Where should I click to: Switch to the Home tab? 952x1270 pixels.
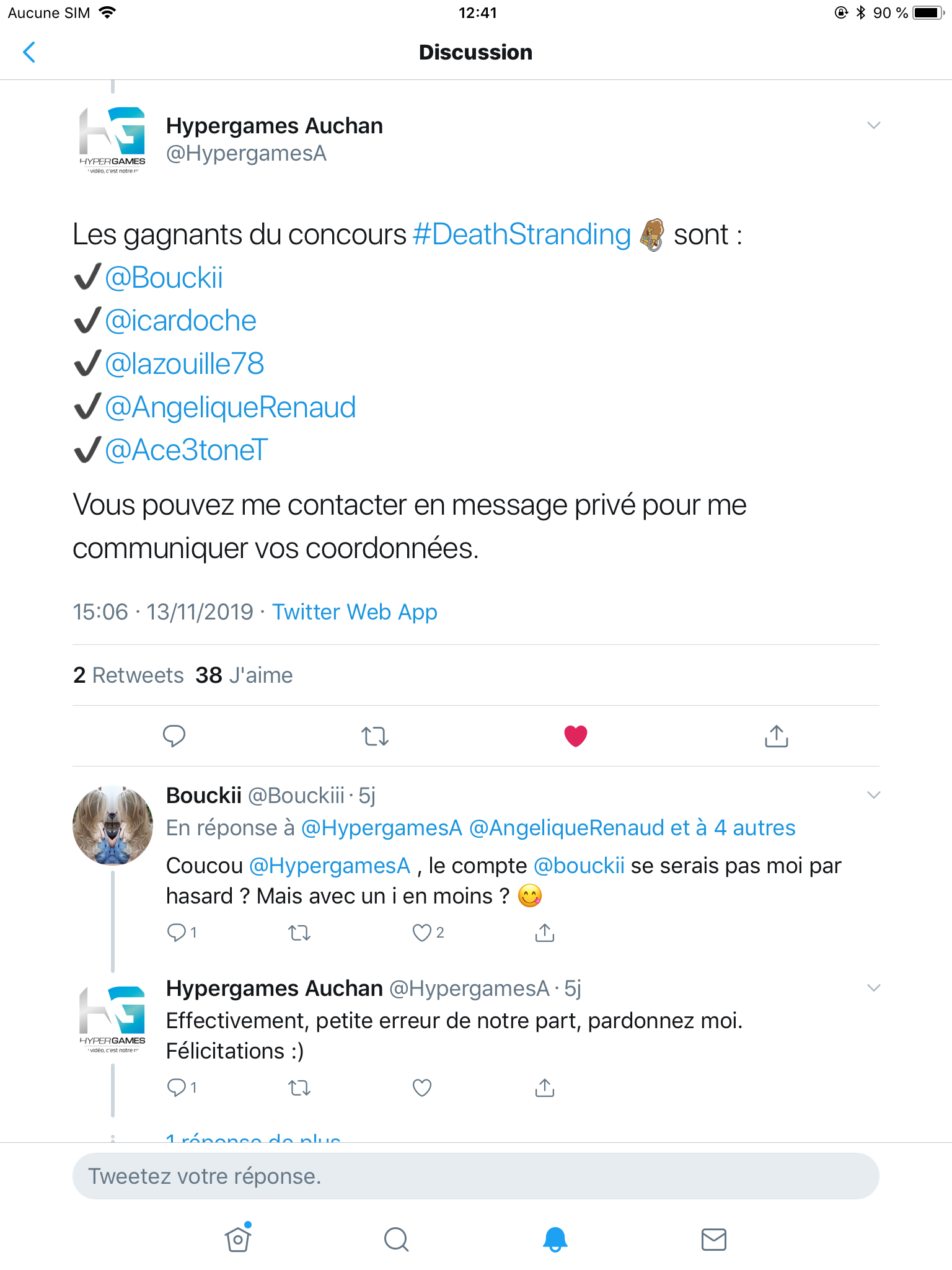coord(238,1240)
